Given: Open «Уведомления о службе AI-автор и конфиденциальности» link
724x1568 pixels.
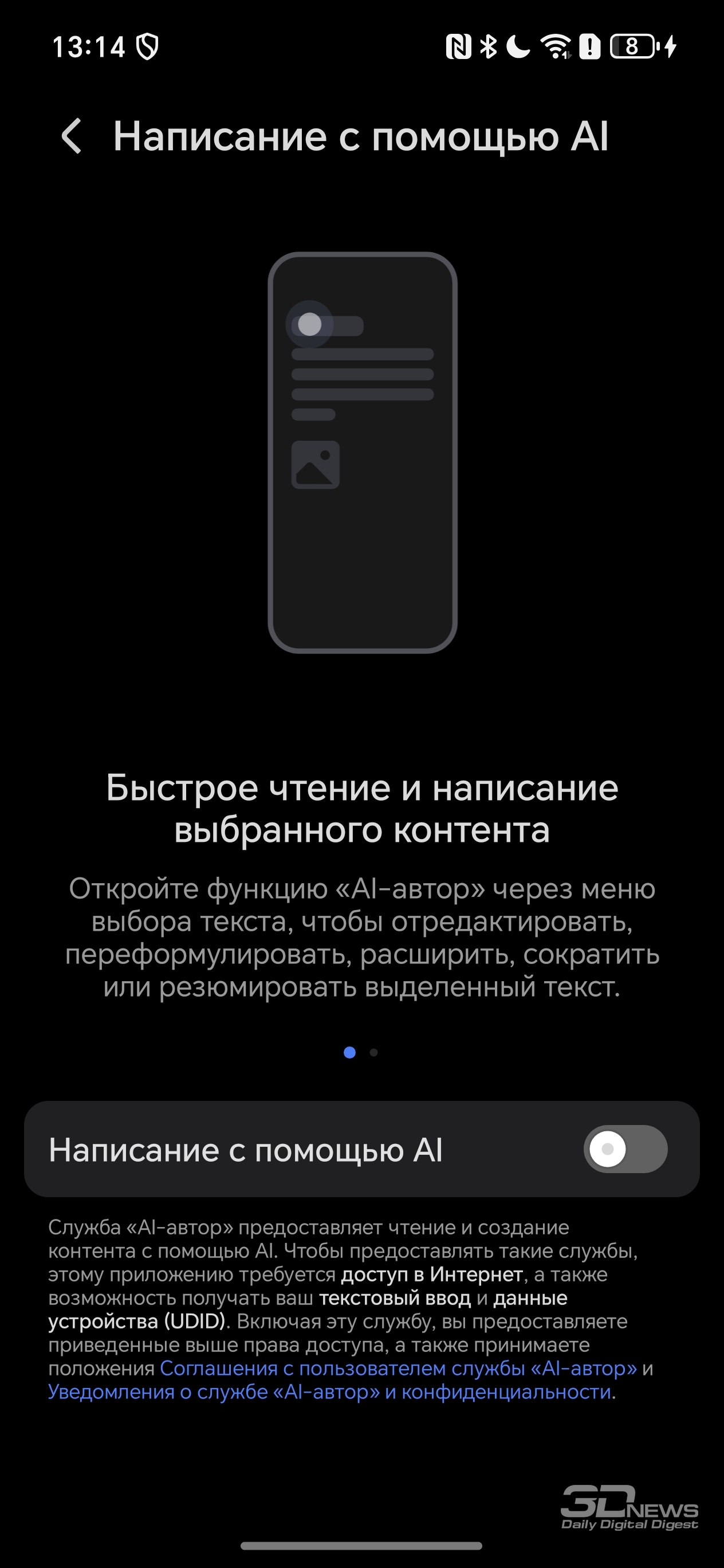Looking at the screenshot, I should pyautogui.click(x=330, y=1392).
